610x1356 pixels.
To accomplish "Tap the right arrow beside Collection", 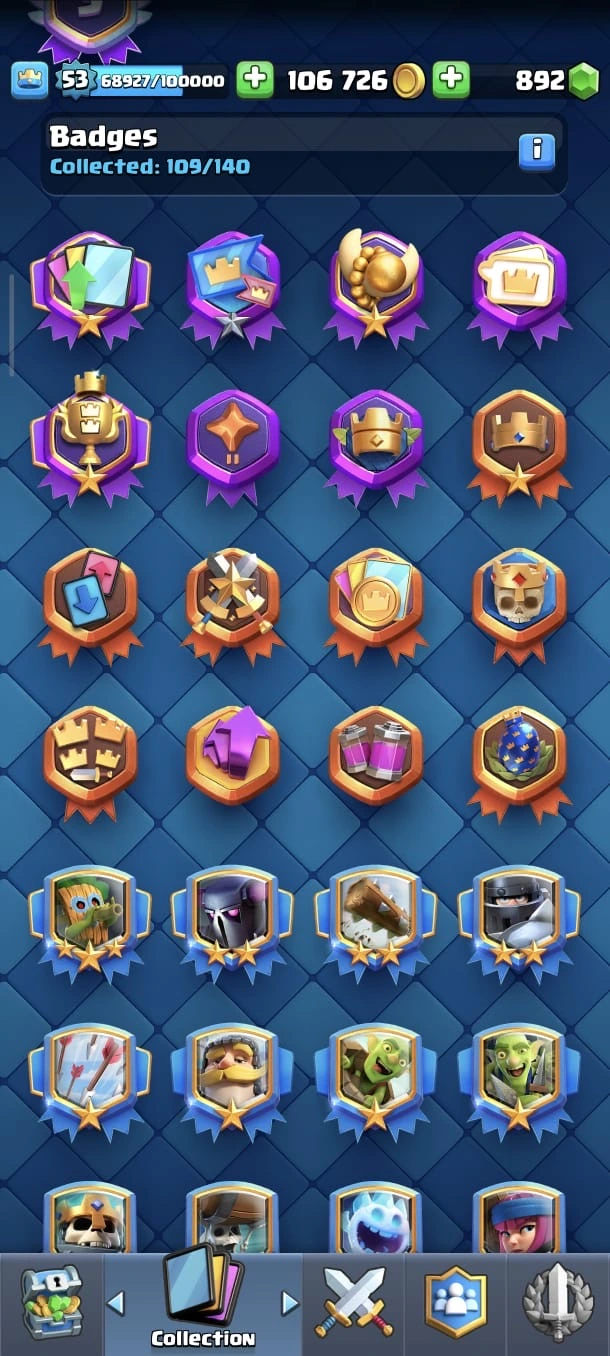I will point(290,1303).
